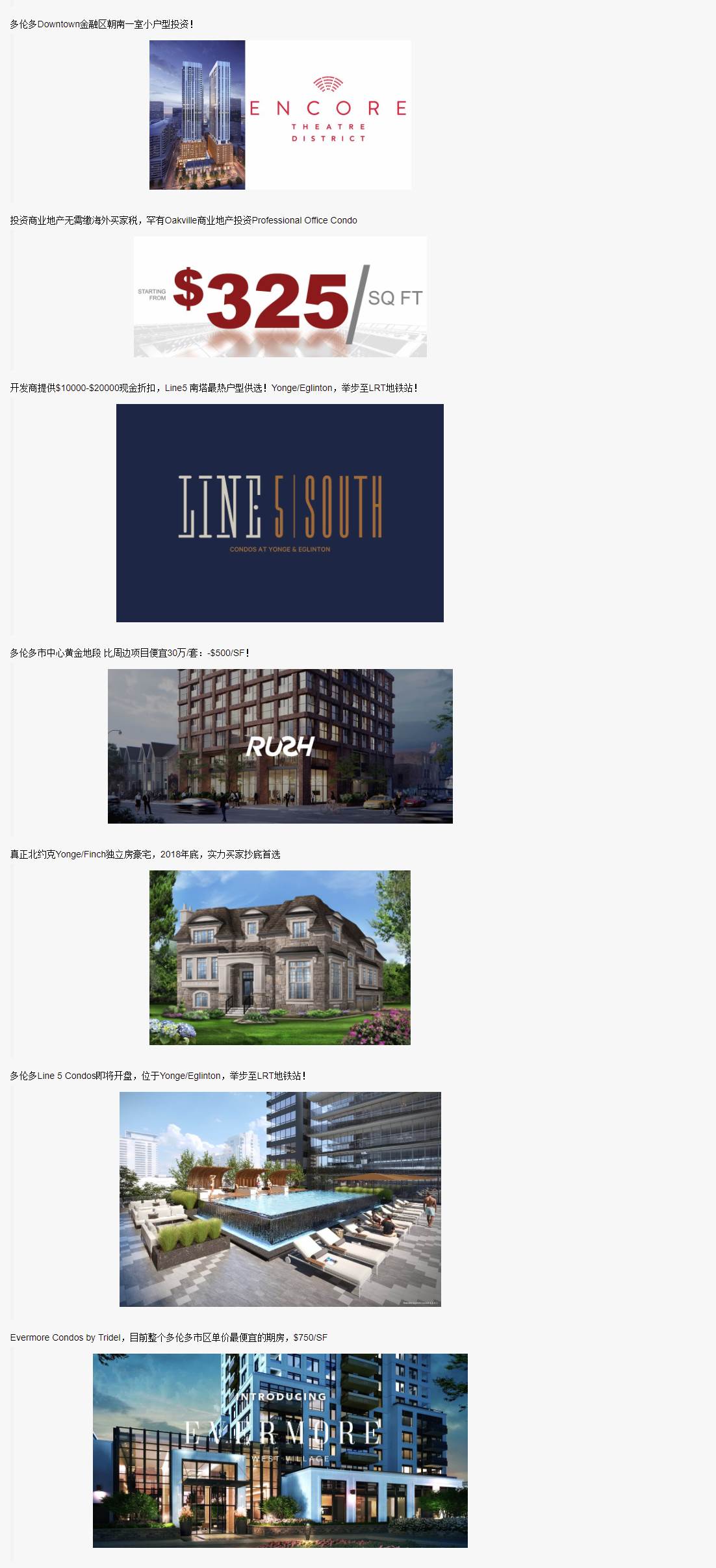The image size is (716, 1568).
Task: Open the Evermore West Village listing
Action: pos(279,1450)
